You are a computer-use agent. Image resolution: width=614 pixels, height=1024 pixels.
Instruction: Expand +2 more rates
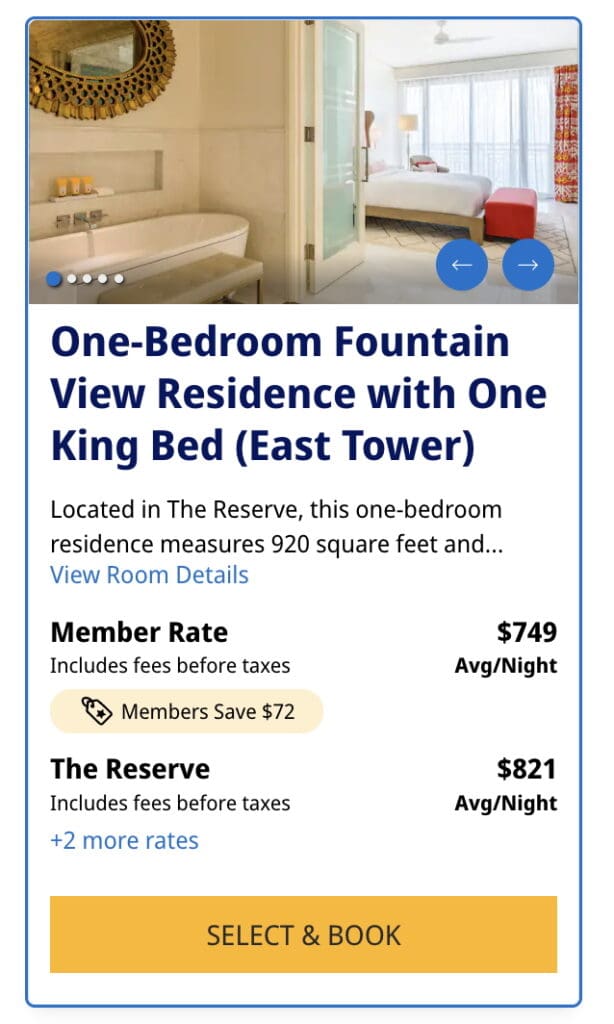124,841
